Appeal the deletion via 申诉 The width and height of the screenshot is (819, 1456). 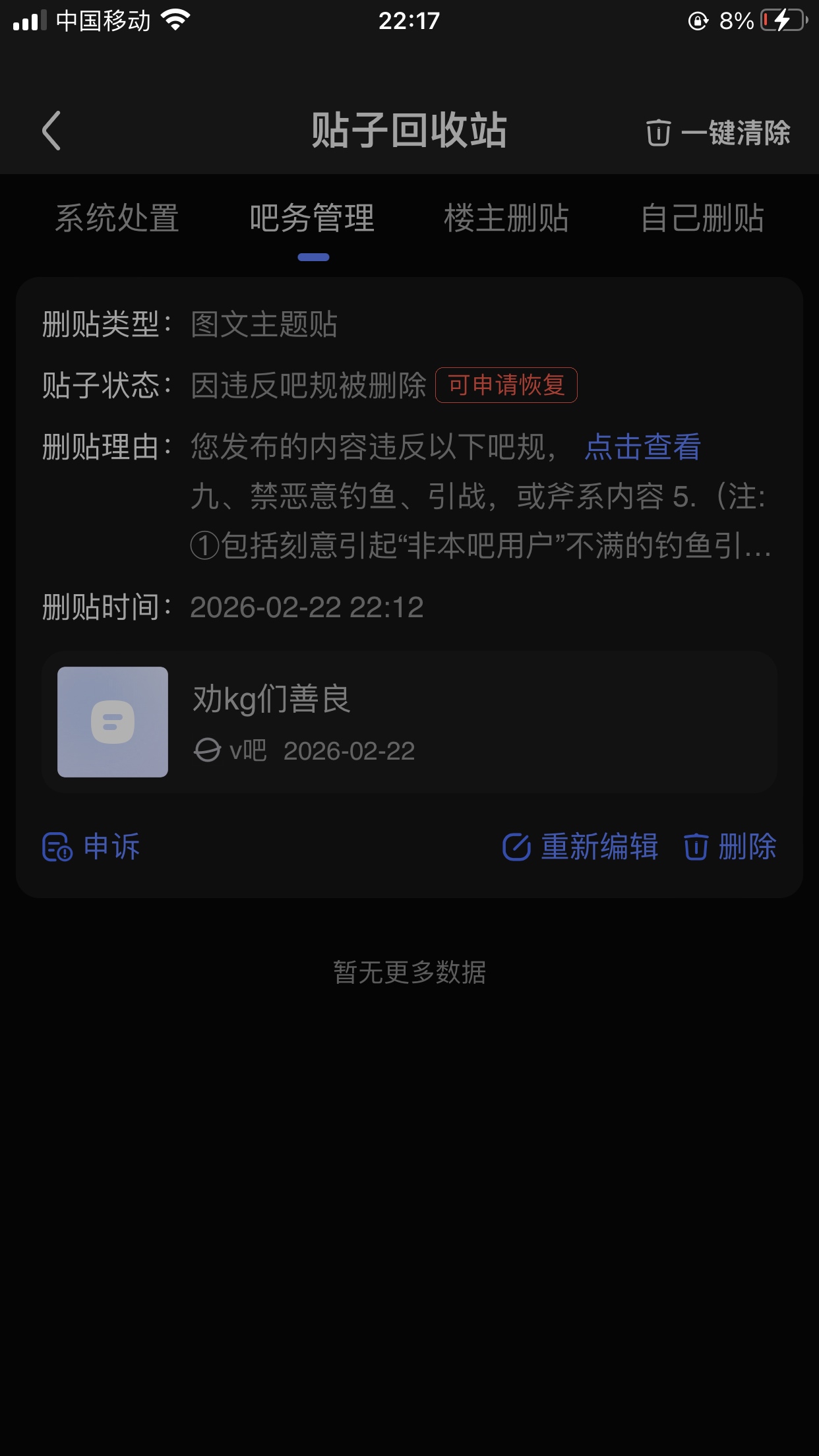[x=91, y=847]
